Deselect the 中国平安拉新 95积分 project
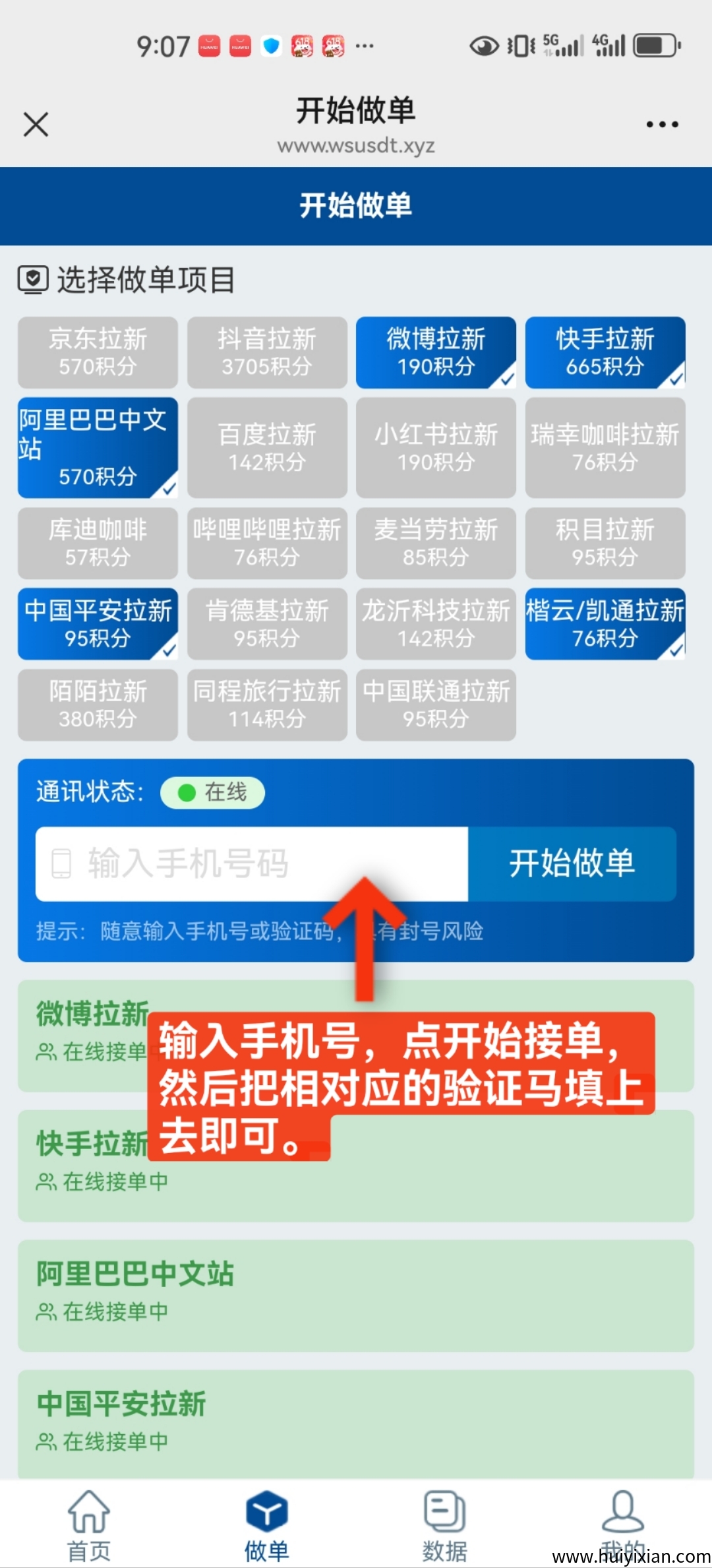 tap(98, 623)
